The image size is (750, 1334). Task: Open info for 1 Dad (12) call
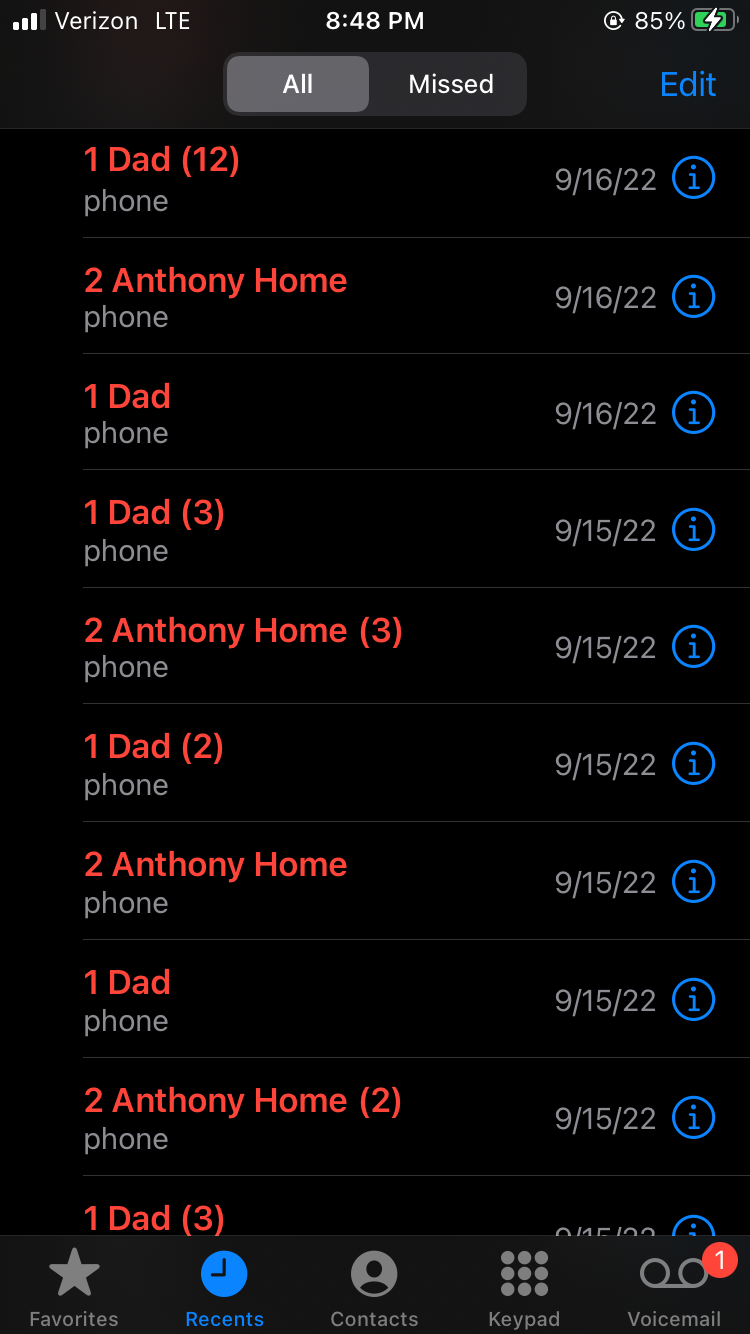pos(693,179)
